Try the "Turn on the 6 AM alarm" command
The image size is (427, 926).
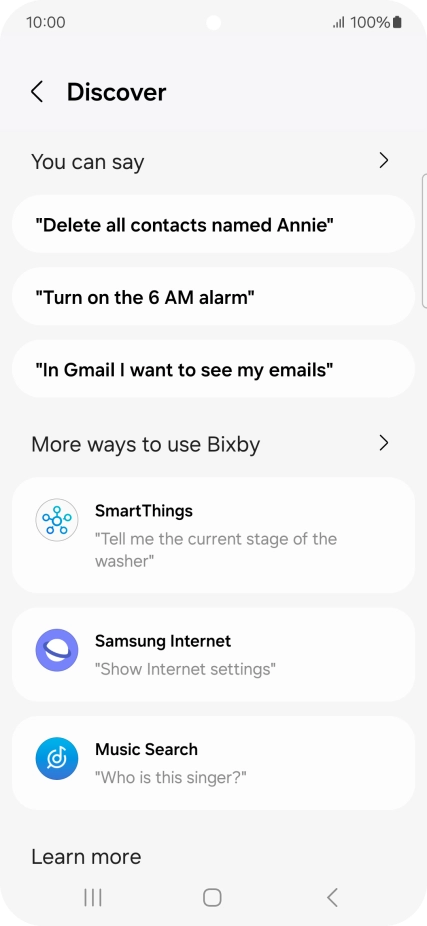(x=213, y=296)
